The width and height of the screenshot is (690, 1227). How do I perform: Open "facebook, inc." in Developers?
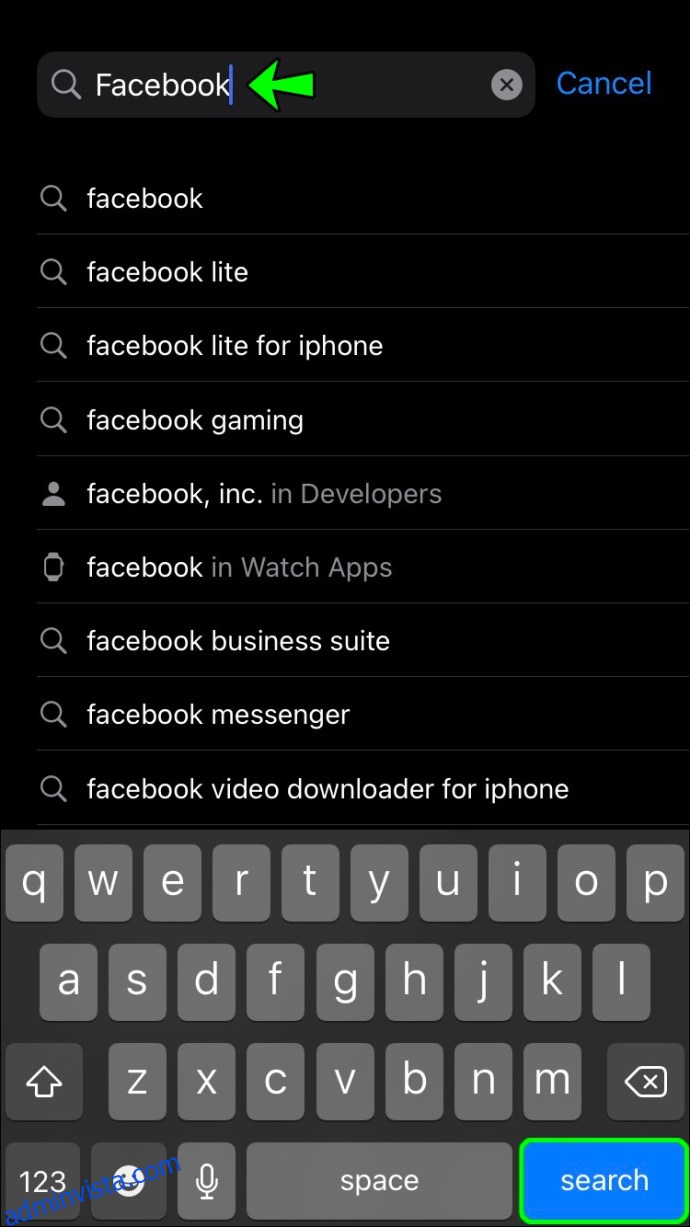tap(363, 494)
